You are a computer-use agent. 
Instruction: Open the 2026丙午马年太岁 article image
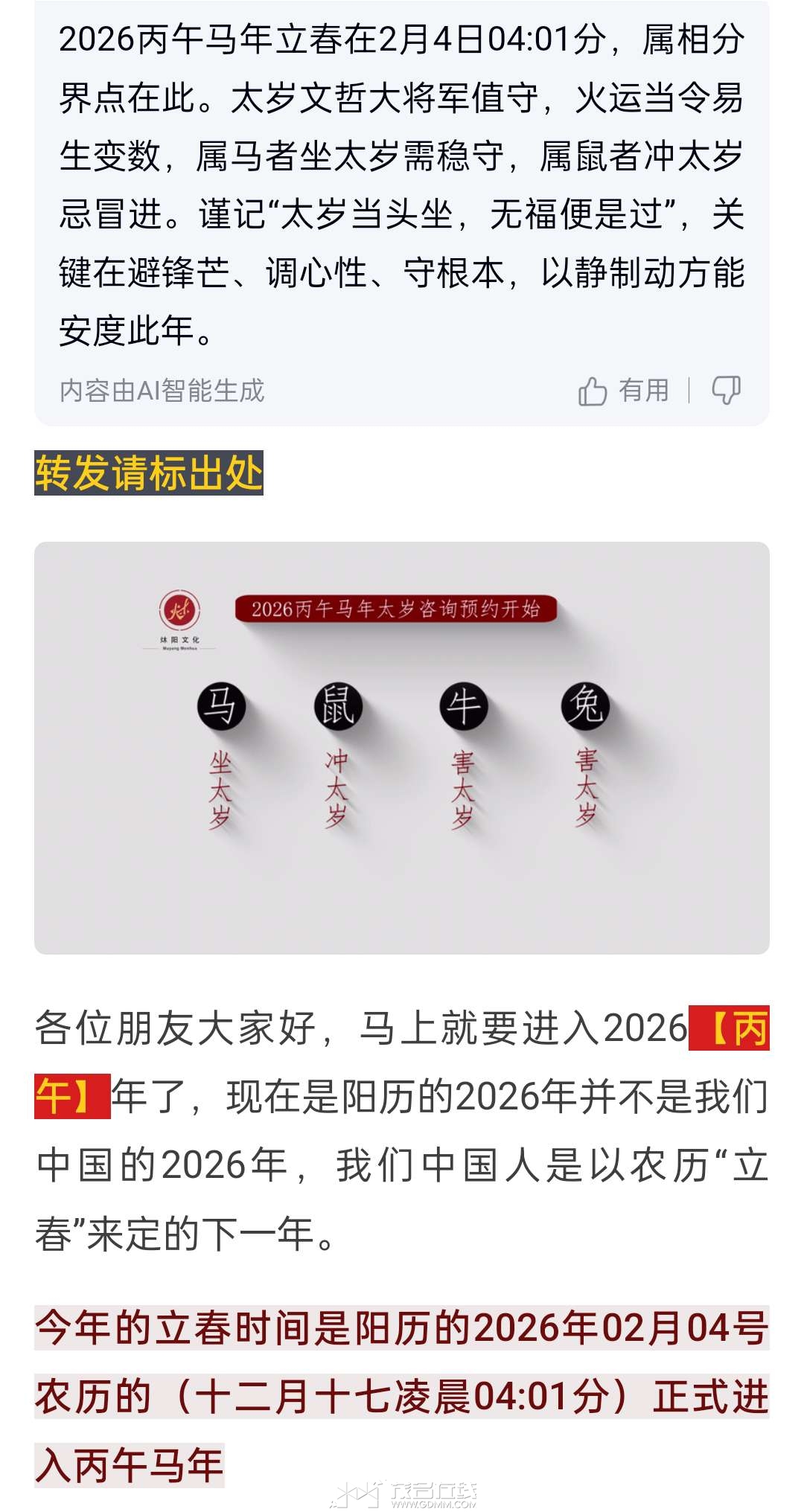pyautogui.click(x=402, y=747)
